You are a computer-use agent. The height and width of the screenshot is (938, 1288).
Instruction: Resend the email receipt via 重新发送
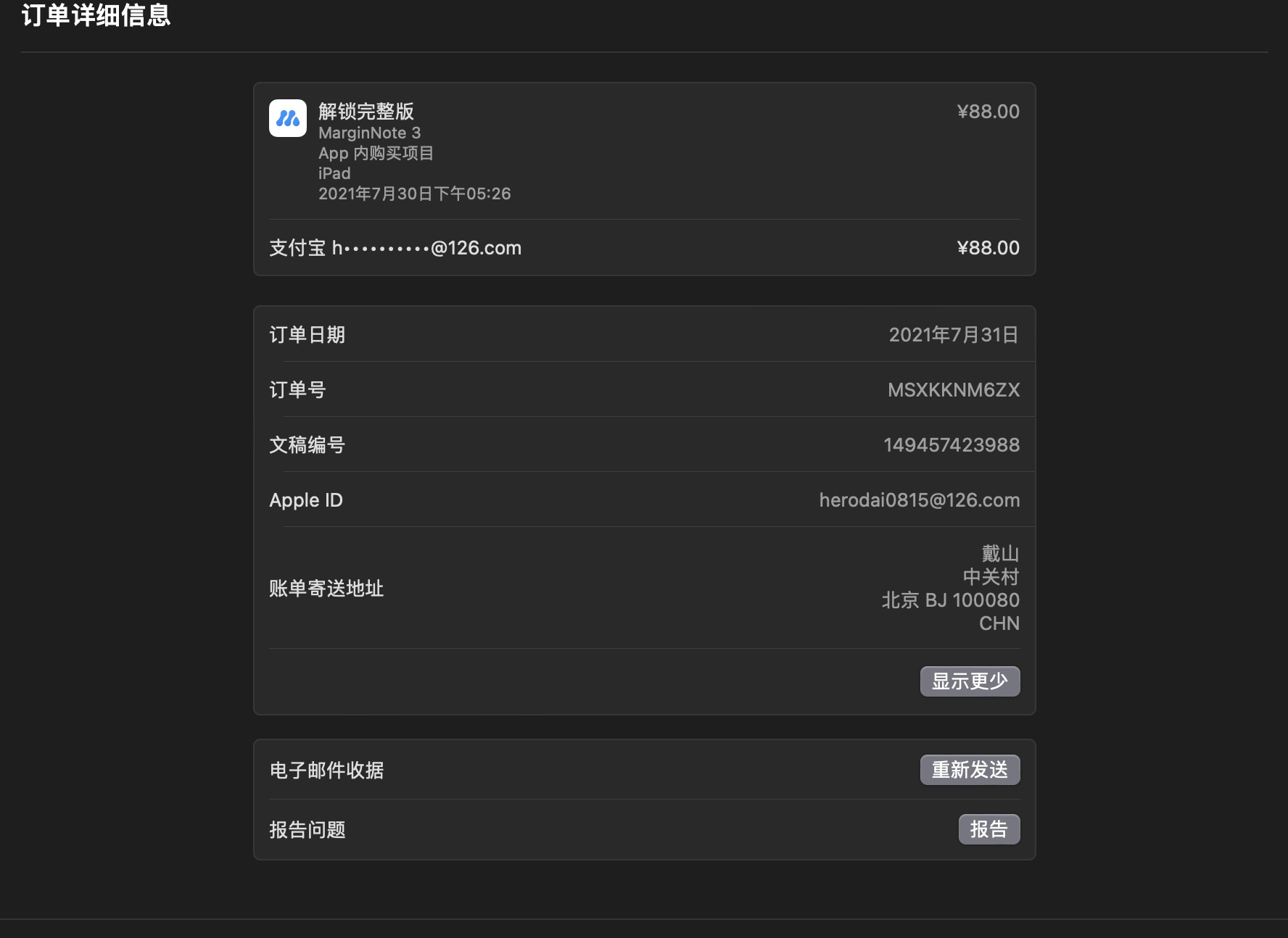pyautogui.click(x=970, y=770)
